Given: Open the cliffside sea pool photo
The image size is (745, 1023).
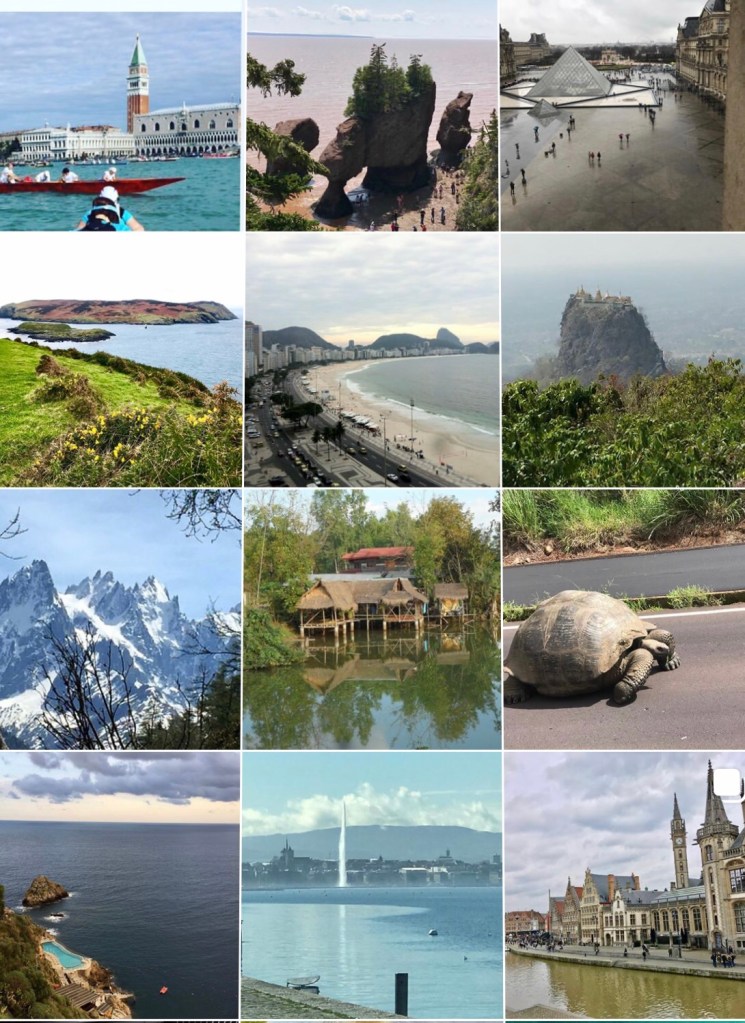Looking at the screenshot, I should click(x=120, y=885).
